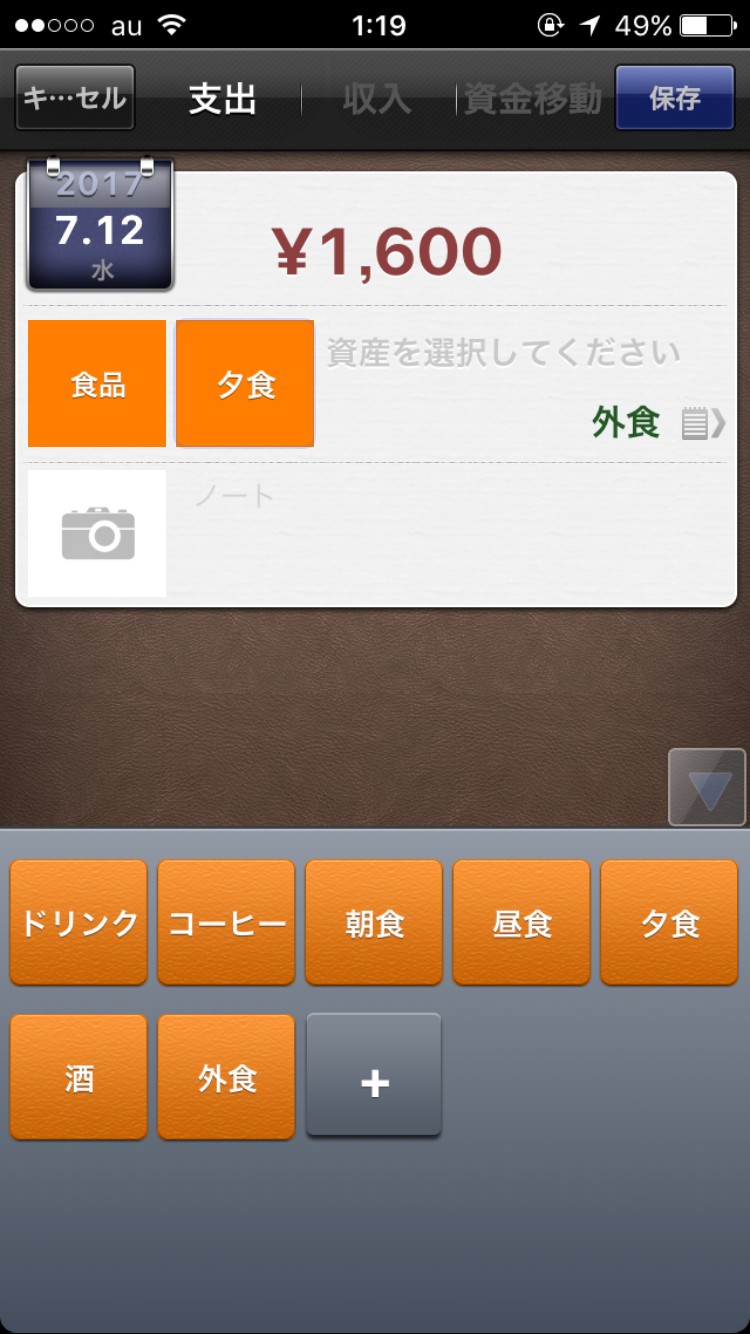Add a photo with the camera tile

click(97, 533)
